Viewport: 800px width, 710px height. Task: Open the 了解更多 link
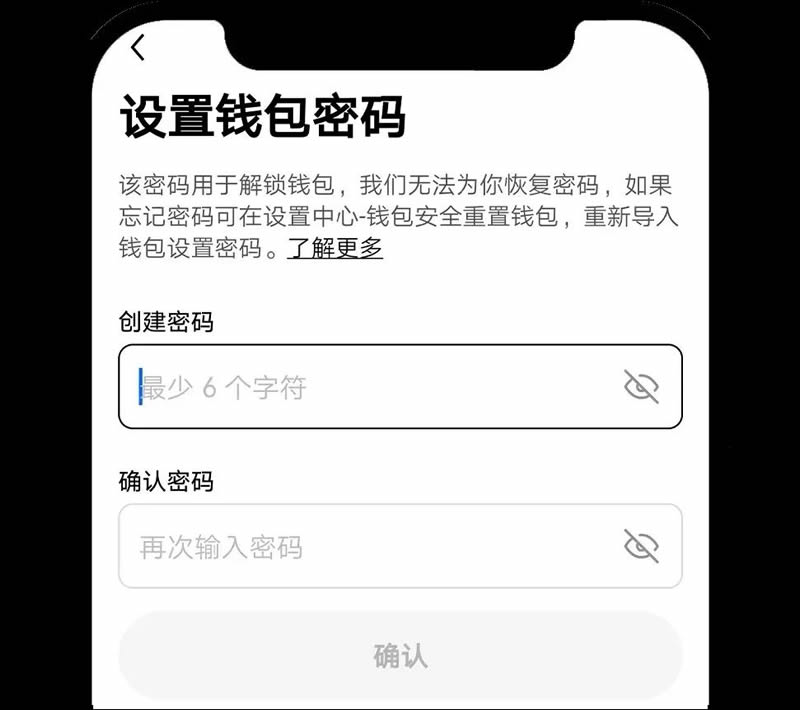tap(335, 248)
